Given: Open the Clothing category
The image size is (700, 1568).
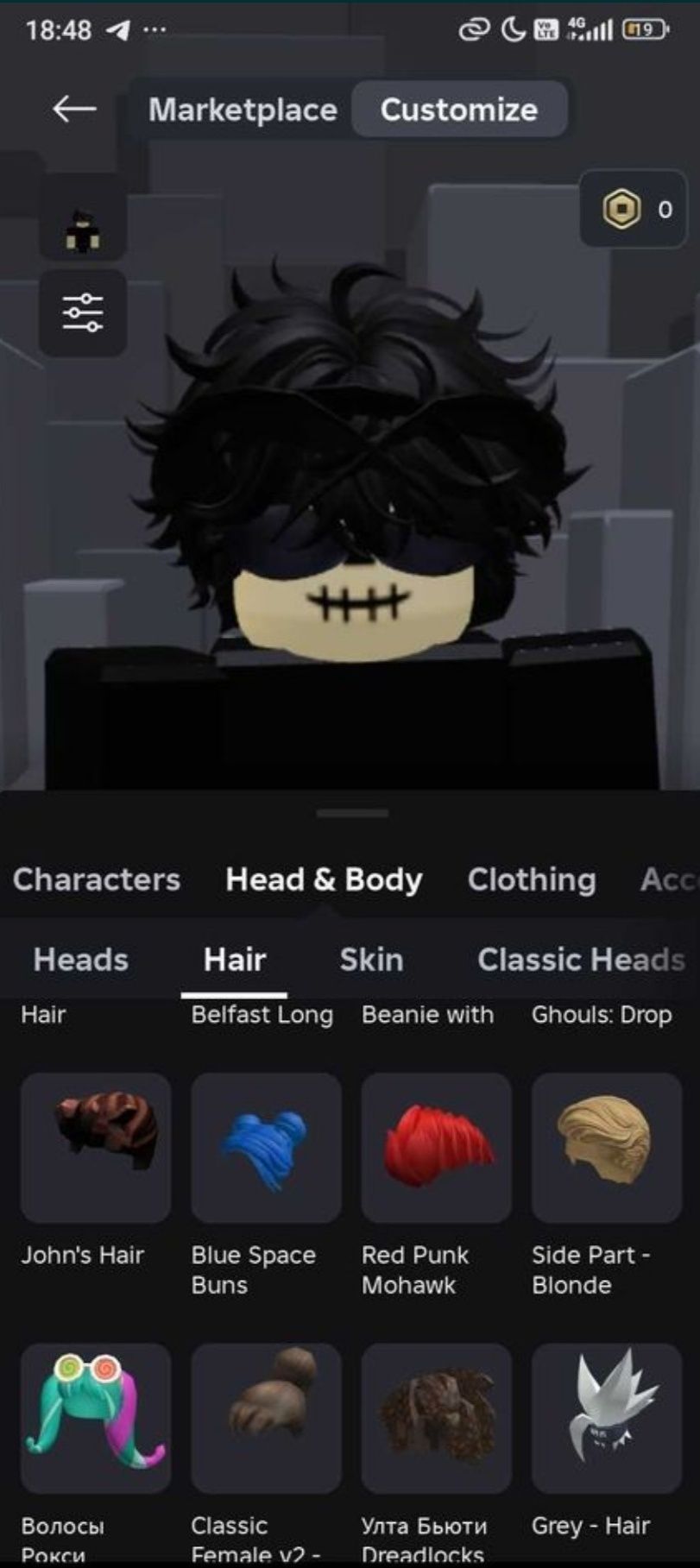Looking at the screenshot, I should click(x=532, y=879).
